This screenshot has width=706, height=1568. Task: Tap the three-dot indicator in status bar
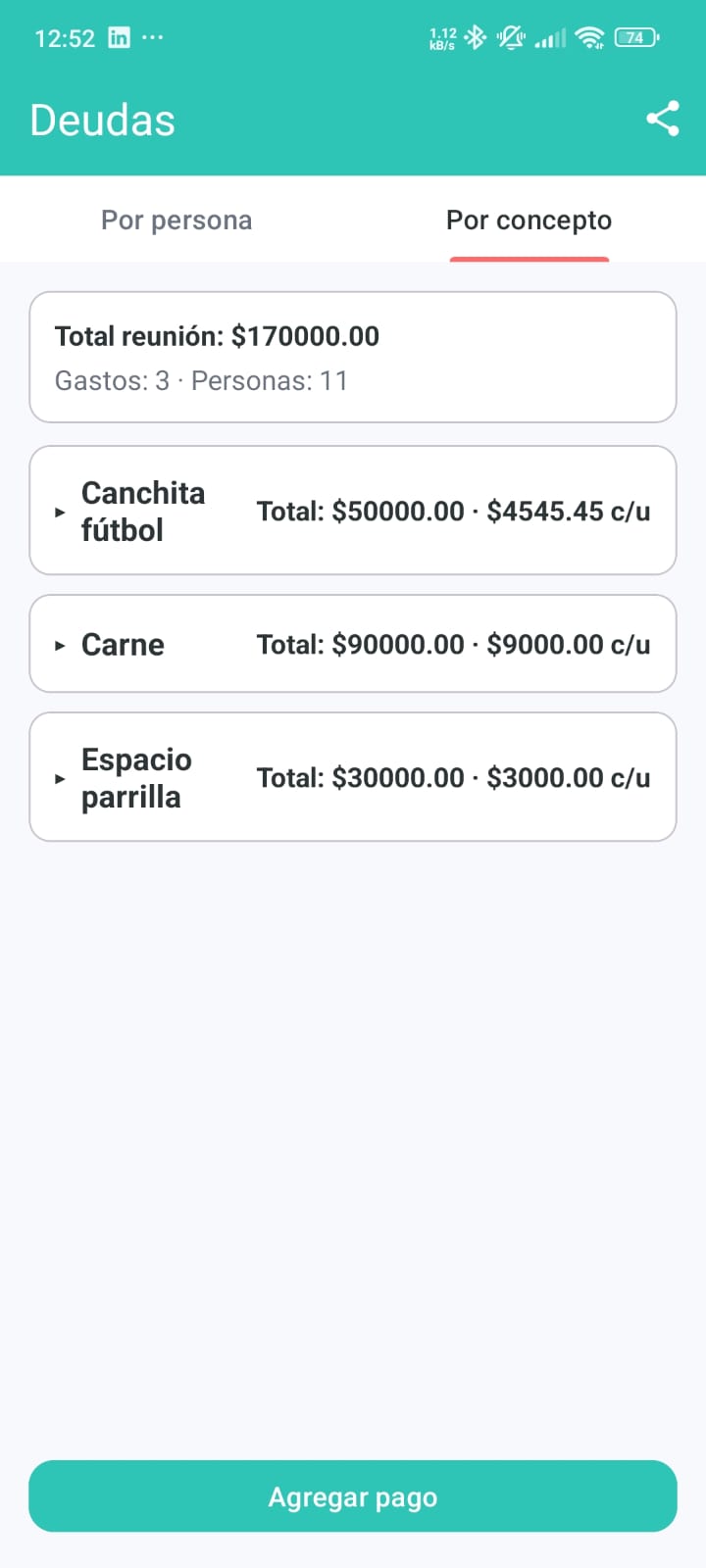point(154,37)
